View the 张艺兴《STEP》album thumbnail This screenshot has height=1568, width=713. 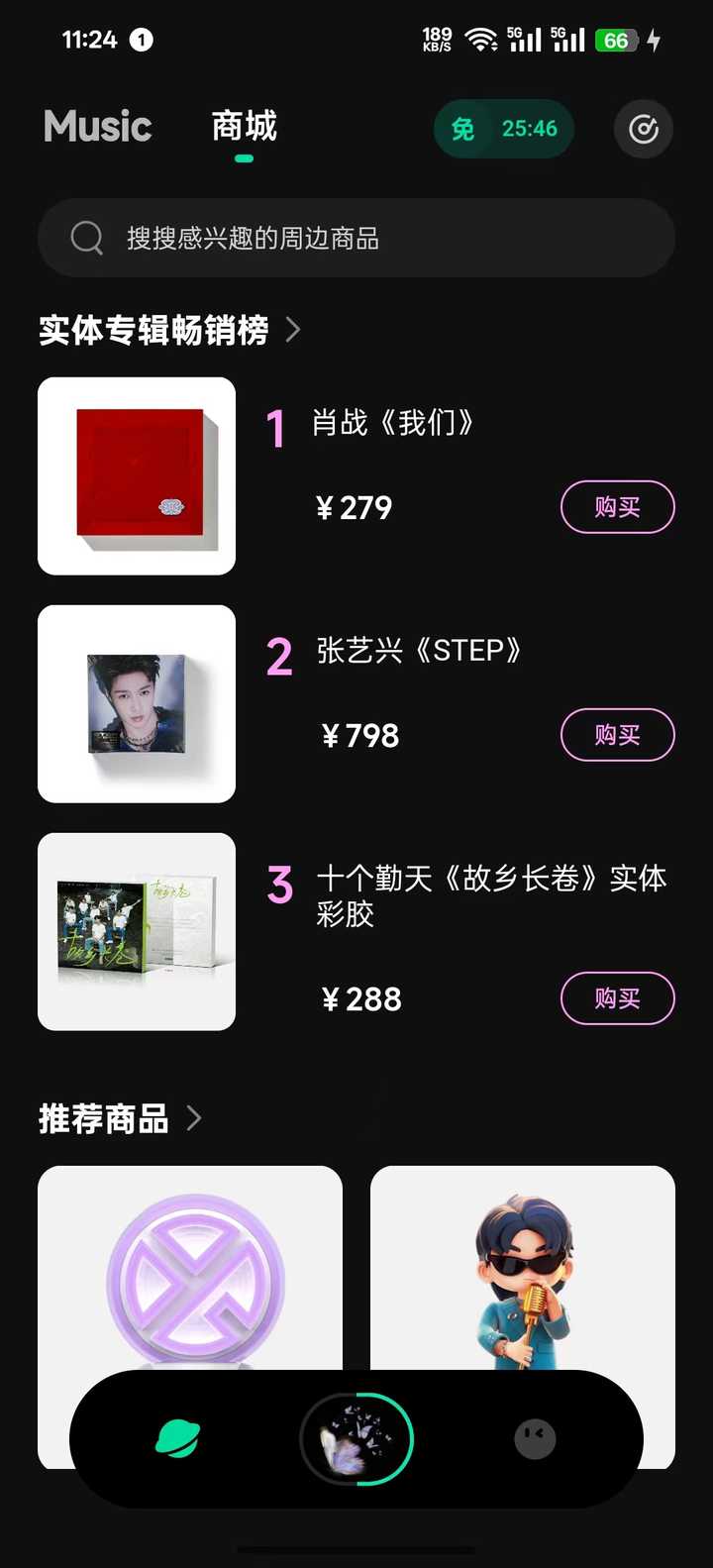click(136, 703)
